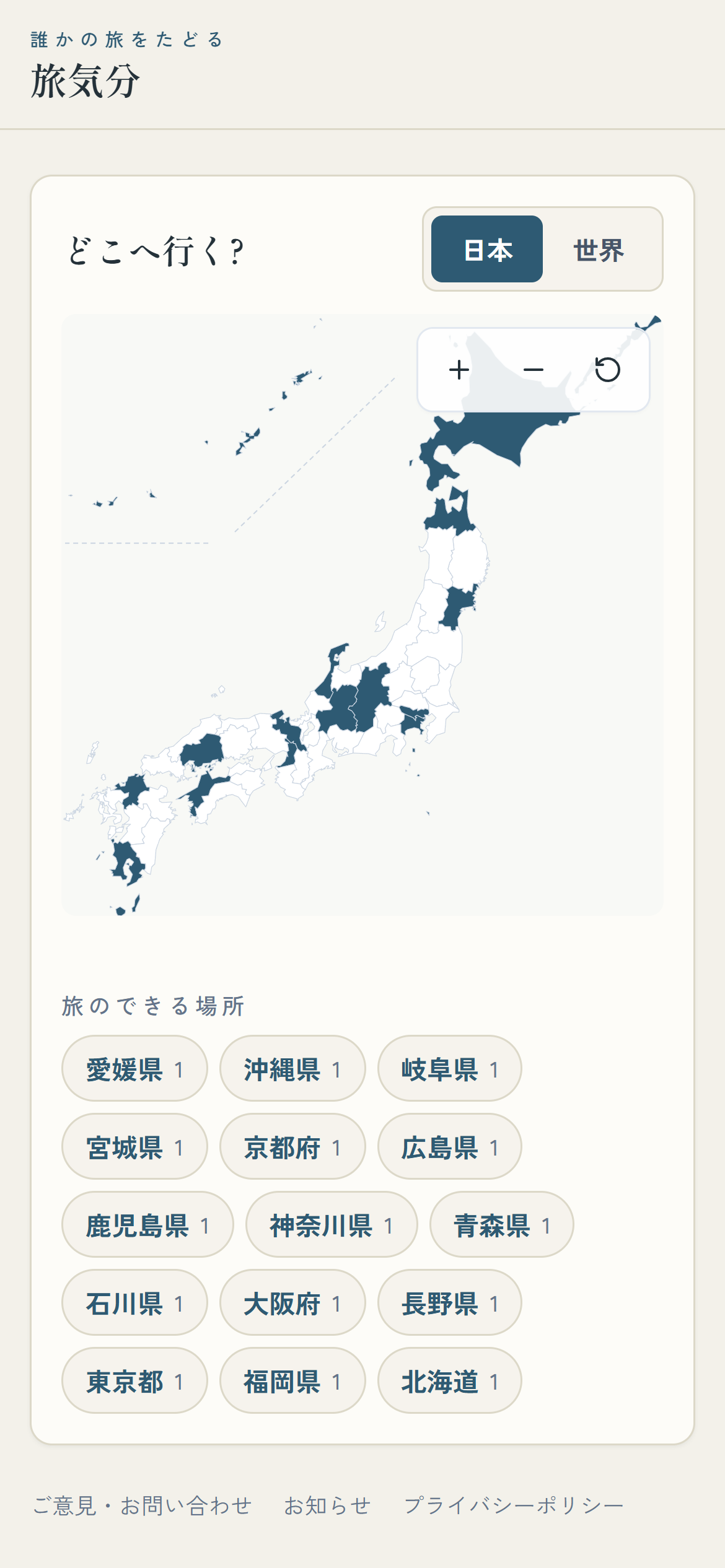Image resolution: width=725 pixels, height=1568 pixels.
Task: Choose the 大阪府 chip
Action: click(x=292, y=1302)
